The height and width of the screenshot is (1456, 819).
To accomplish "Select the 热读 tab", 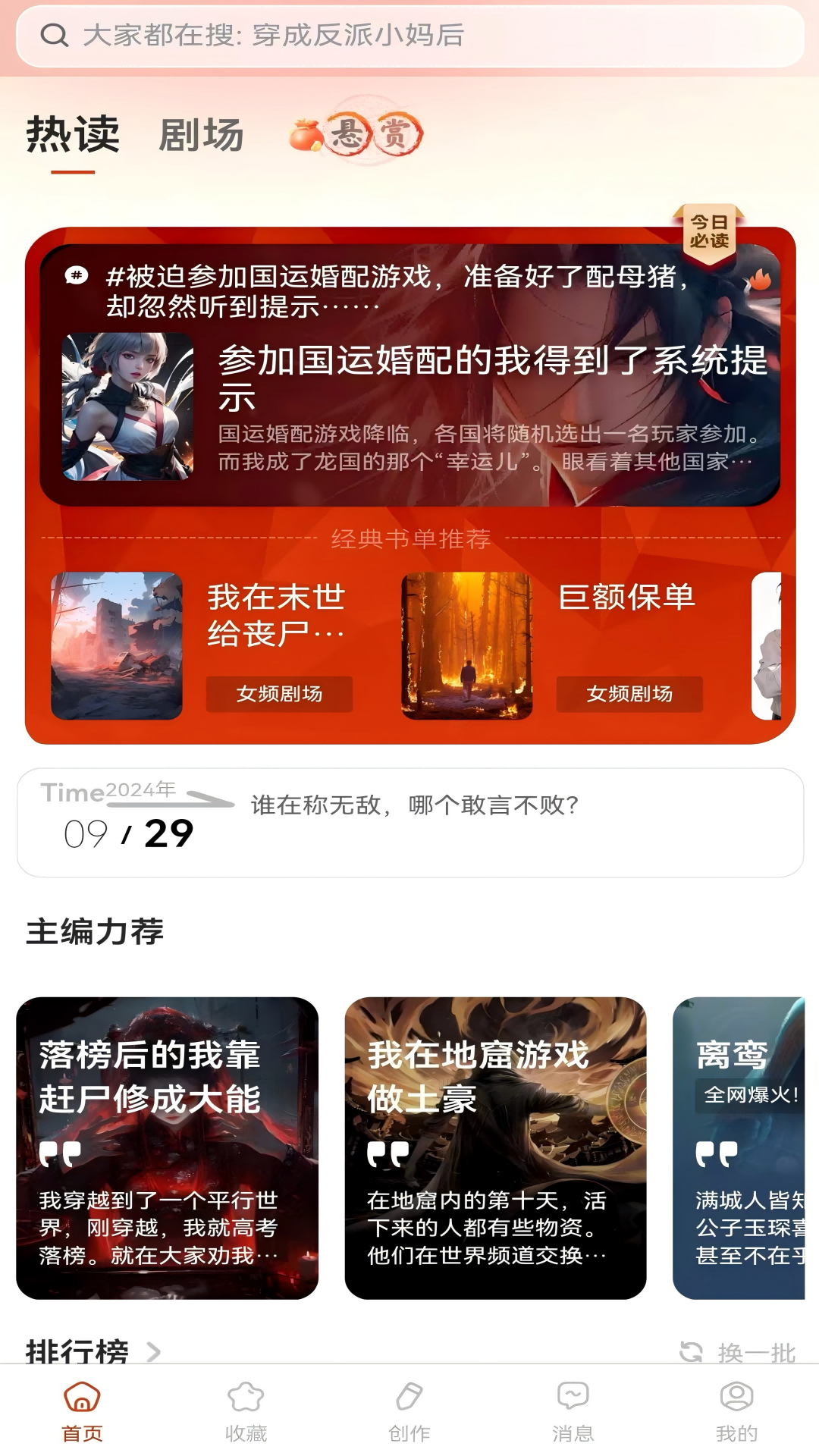I will tap(73, 136).
